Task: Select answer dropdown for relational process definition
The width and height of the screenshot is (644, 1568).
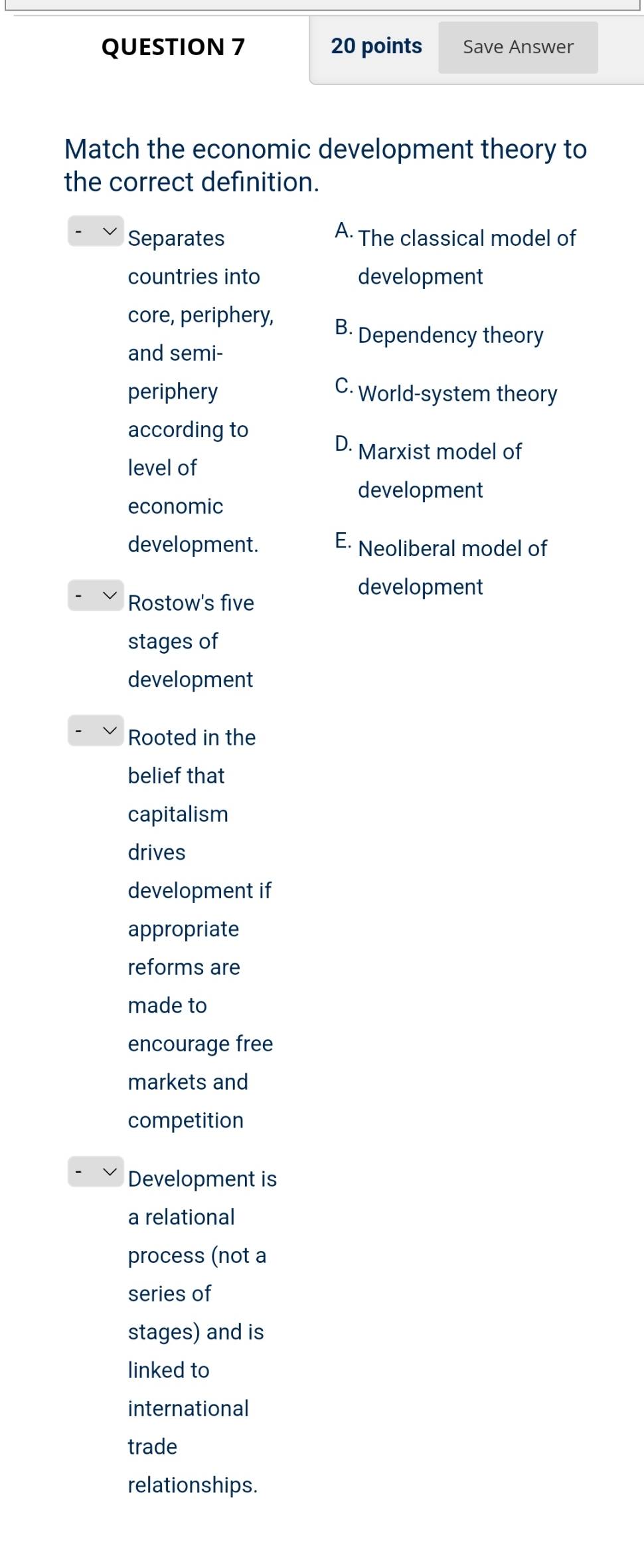Action: point(96,1171)
